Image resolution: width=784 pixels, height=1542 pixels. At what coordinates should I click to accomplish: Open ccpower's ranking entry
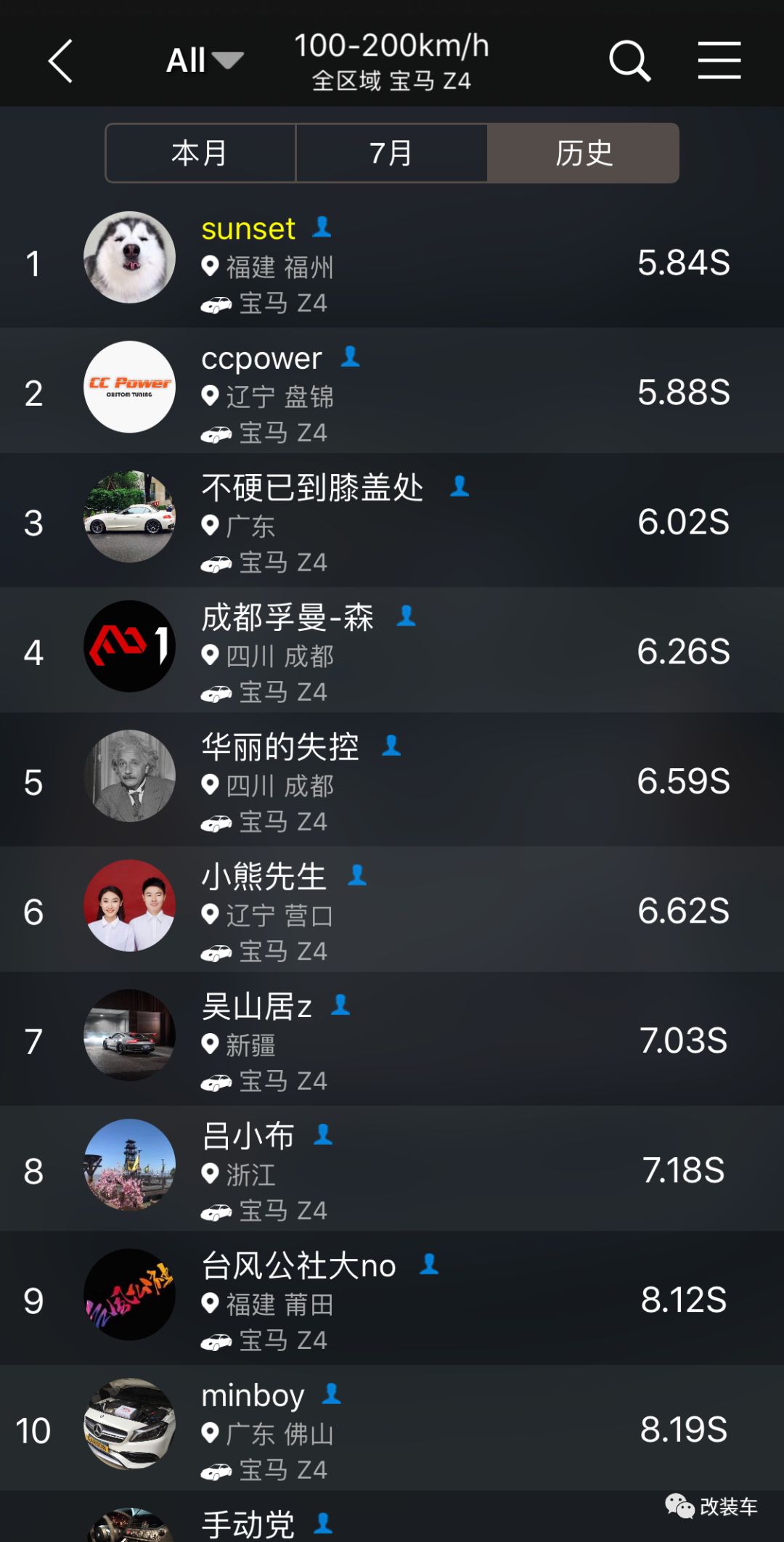(392, 393)
